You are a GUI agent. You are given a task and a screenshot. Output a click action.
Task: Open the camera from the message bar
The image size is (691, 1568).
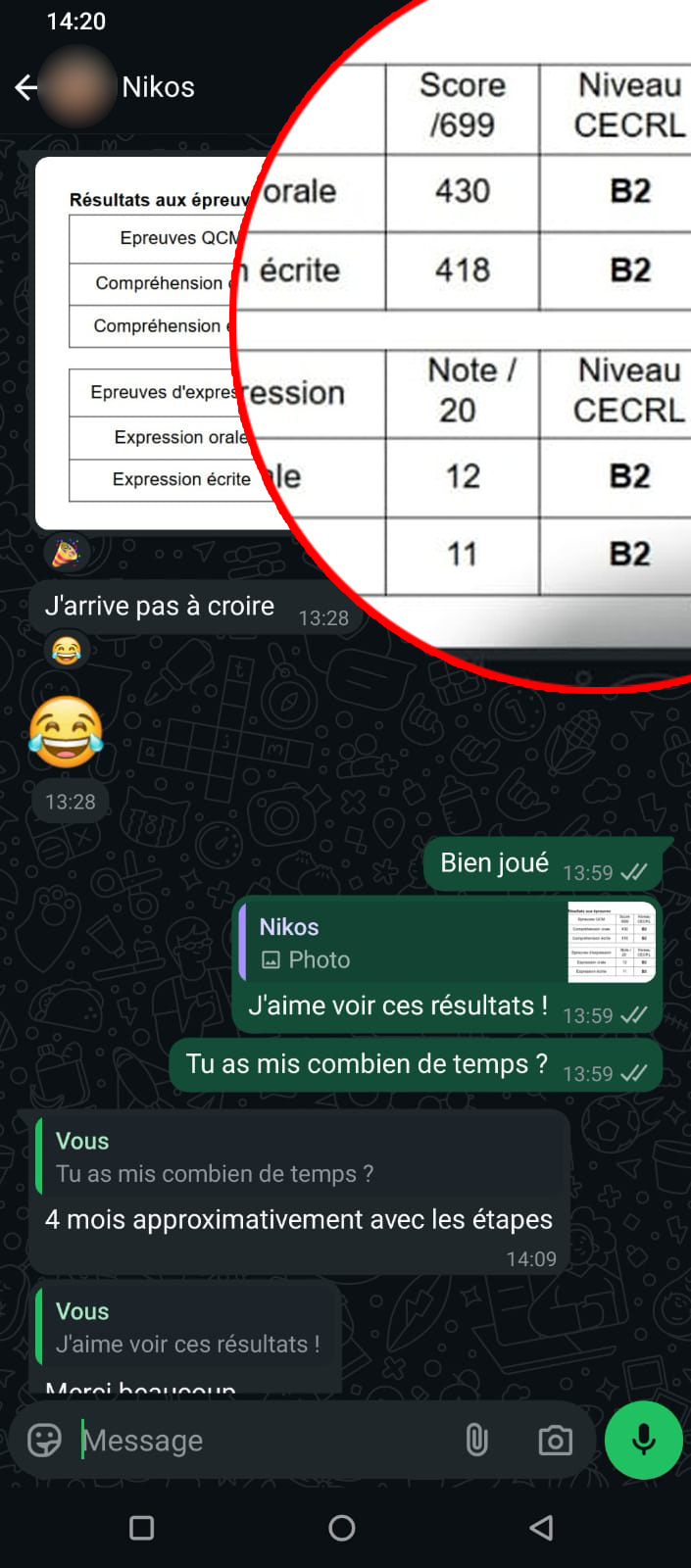(555, 1440)
